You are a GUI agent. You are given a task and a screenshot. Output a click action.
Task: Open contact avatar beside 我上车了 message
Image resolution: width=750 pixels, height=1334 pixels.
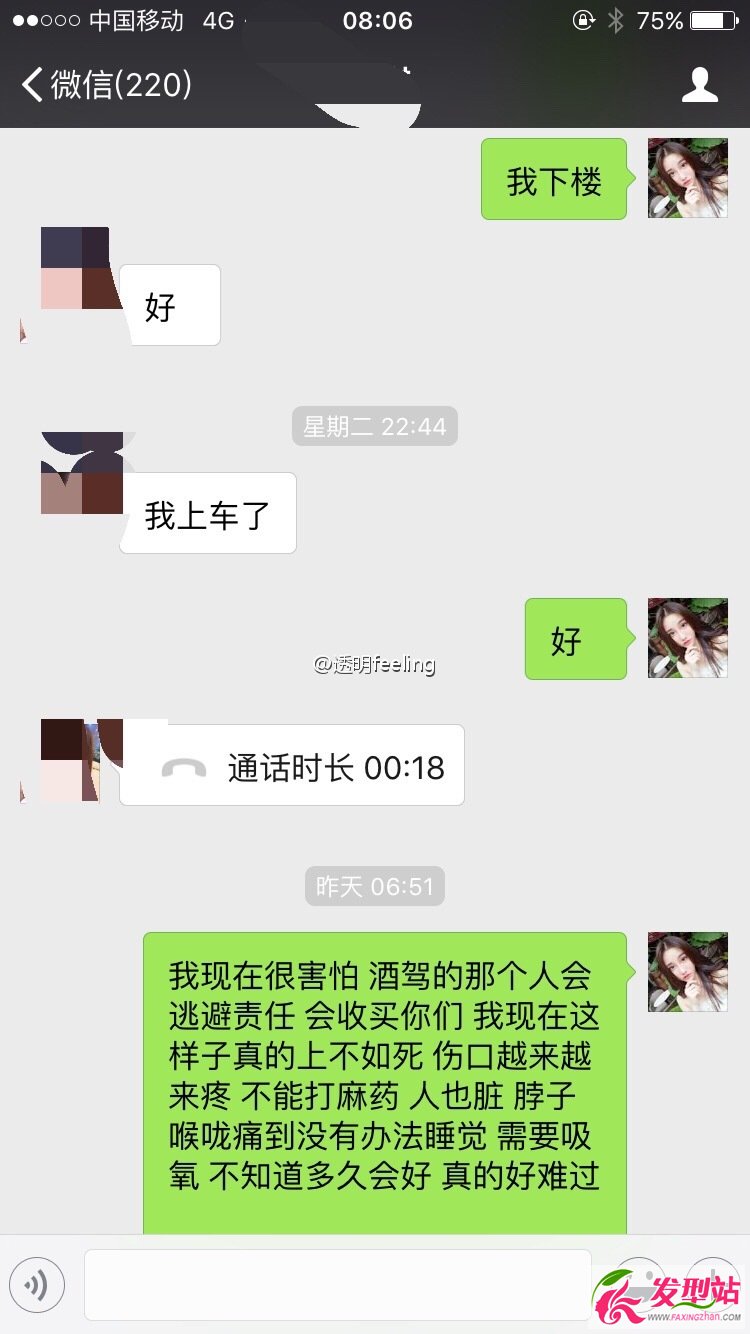tap(82, 473)
